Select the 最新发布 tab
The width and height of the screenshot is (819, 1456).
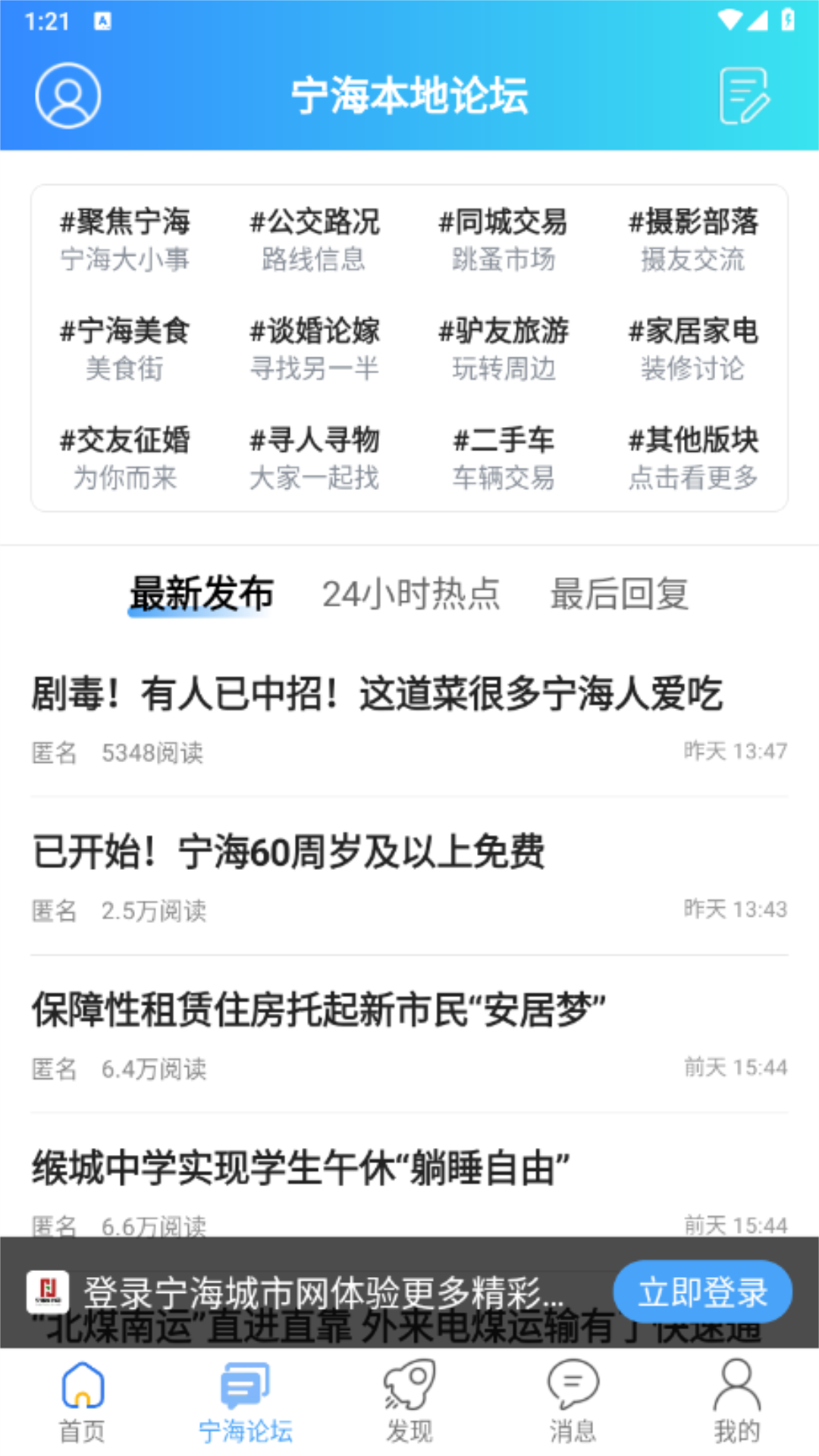point(202,594)
